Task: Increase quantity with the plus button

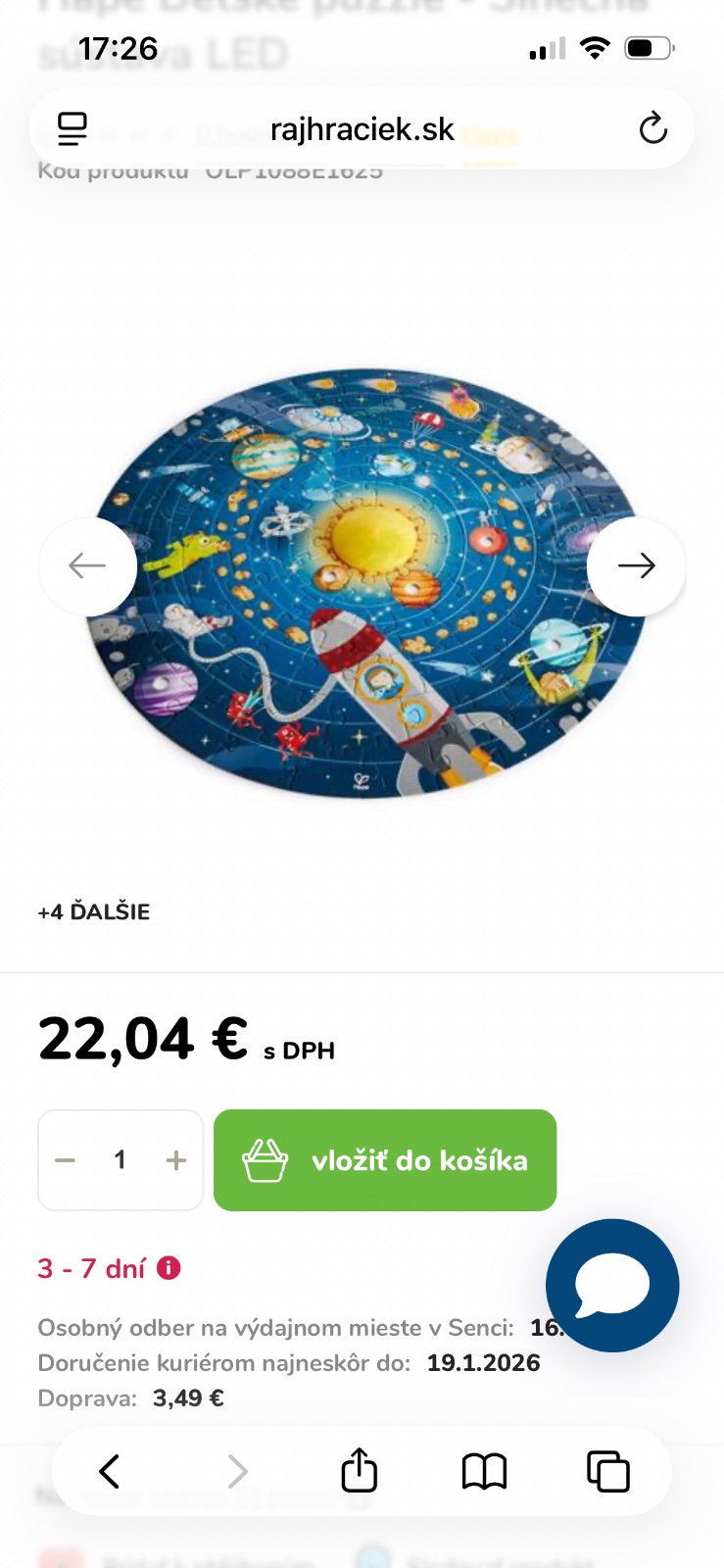Action: pyautogui.click(x=176, y=1160)
